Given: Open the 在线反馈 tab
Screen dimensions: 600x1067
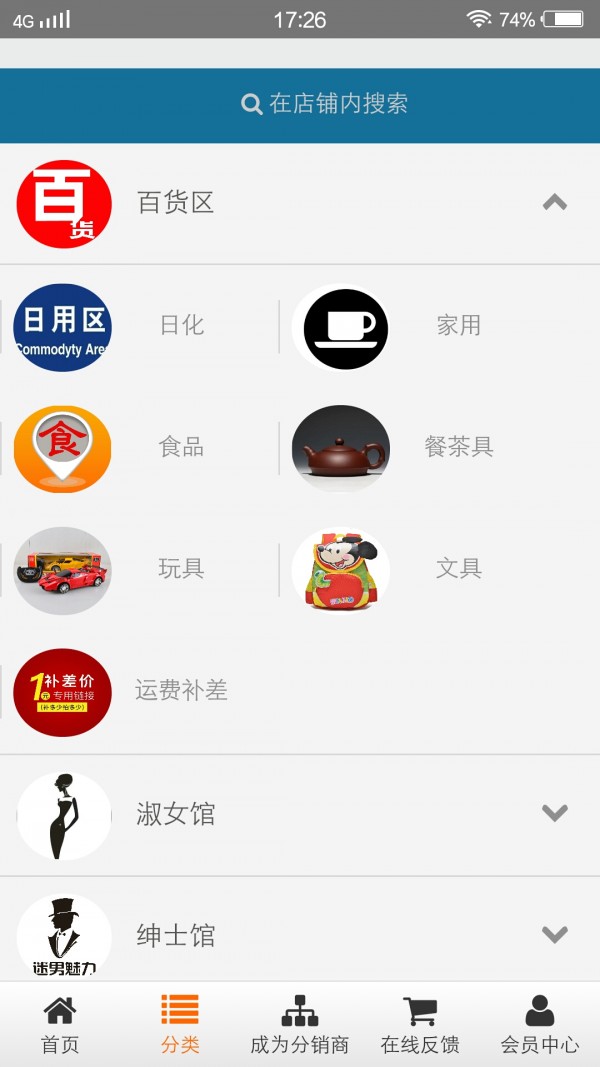Looking at the screenshot, I should point(420,1025).
